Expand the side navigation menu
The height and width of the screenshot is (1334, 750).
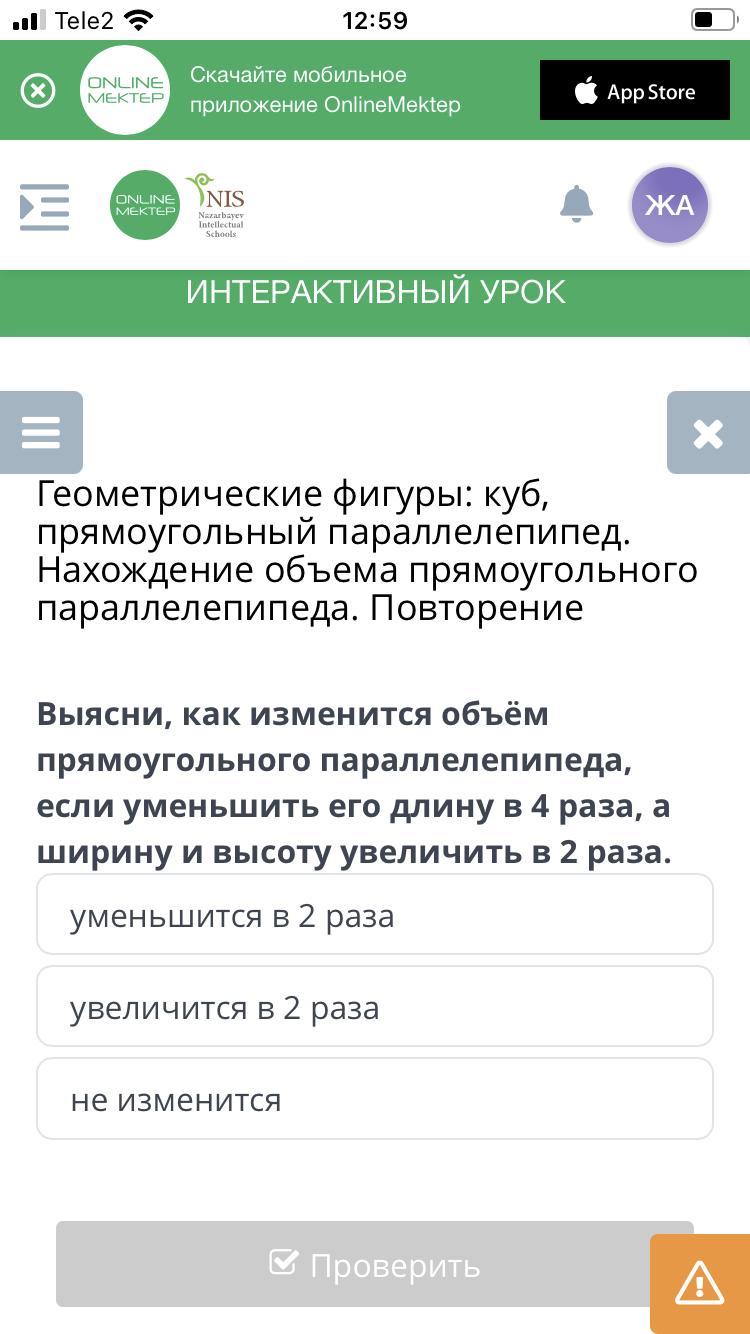pos(45,207)
